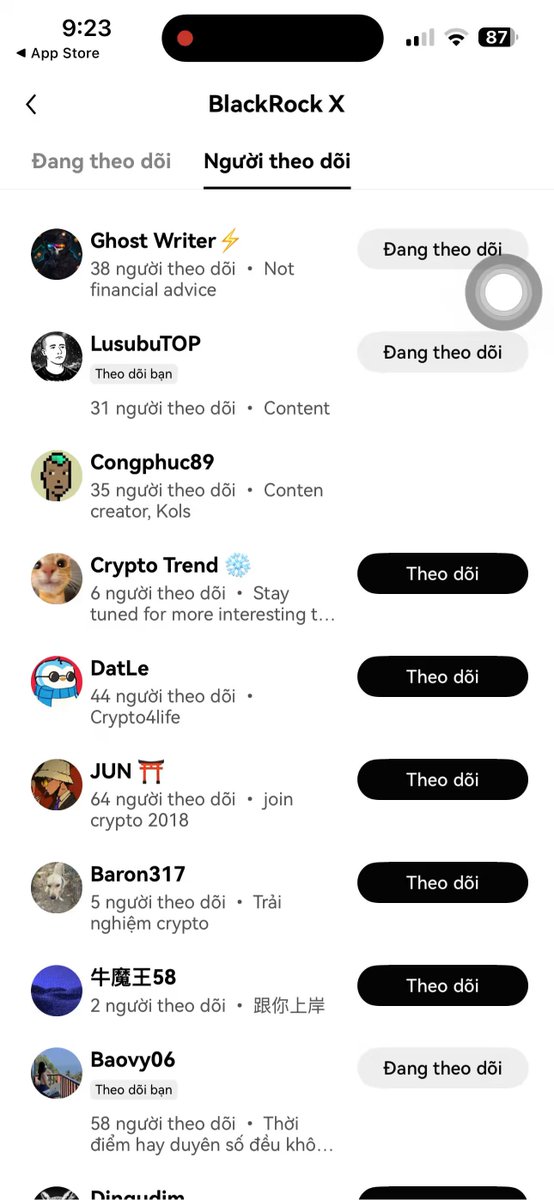Viewport: 554px width, 1200px height.
Task: Follow 牛魔王58
Action: 442,986
